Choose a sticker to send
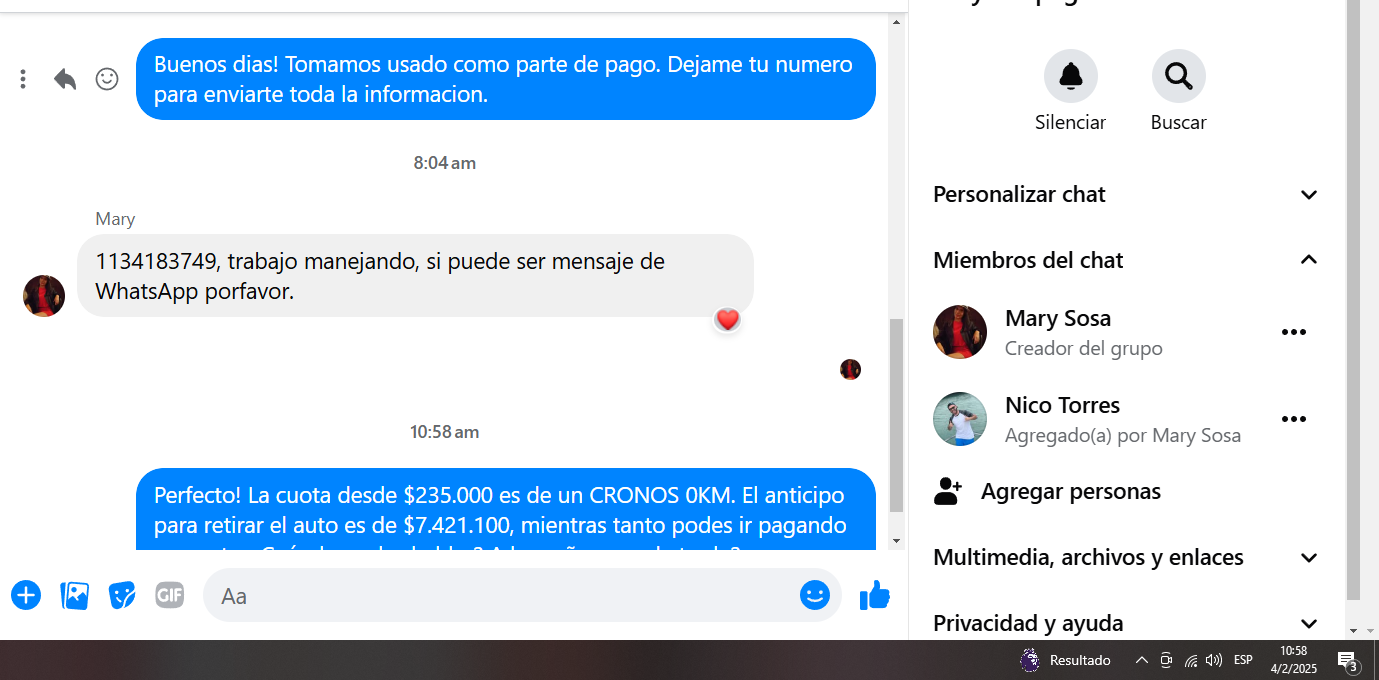Screen dimensions: 1379x680 (122, 596)
